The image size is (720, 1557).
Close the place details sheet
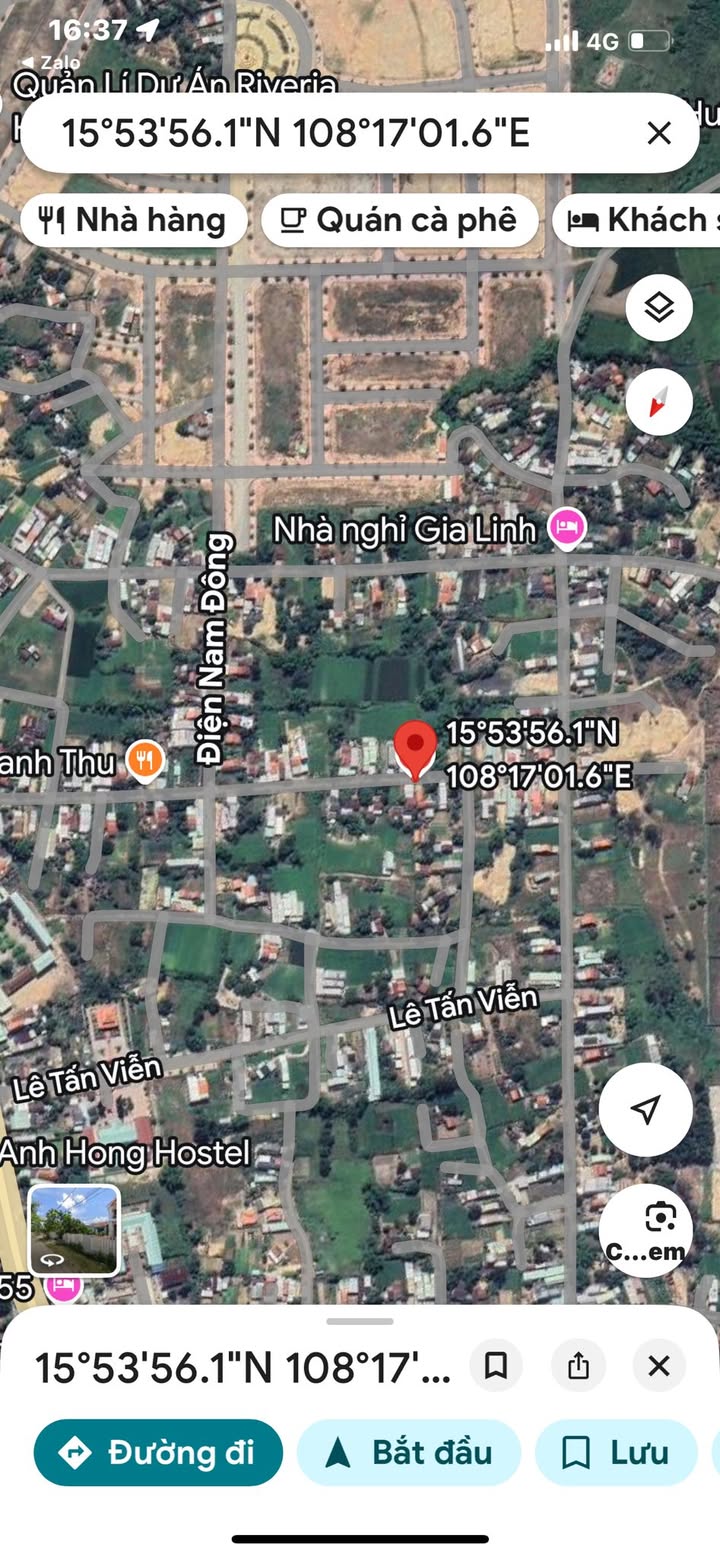coord(659,1366)
